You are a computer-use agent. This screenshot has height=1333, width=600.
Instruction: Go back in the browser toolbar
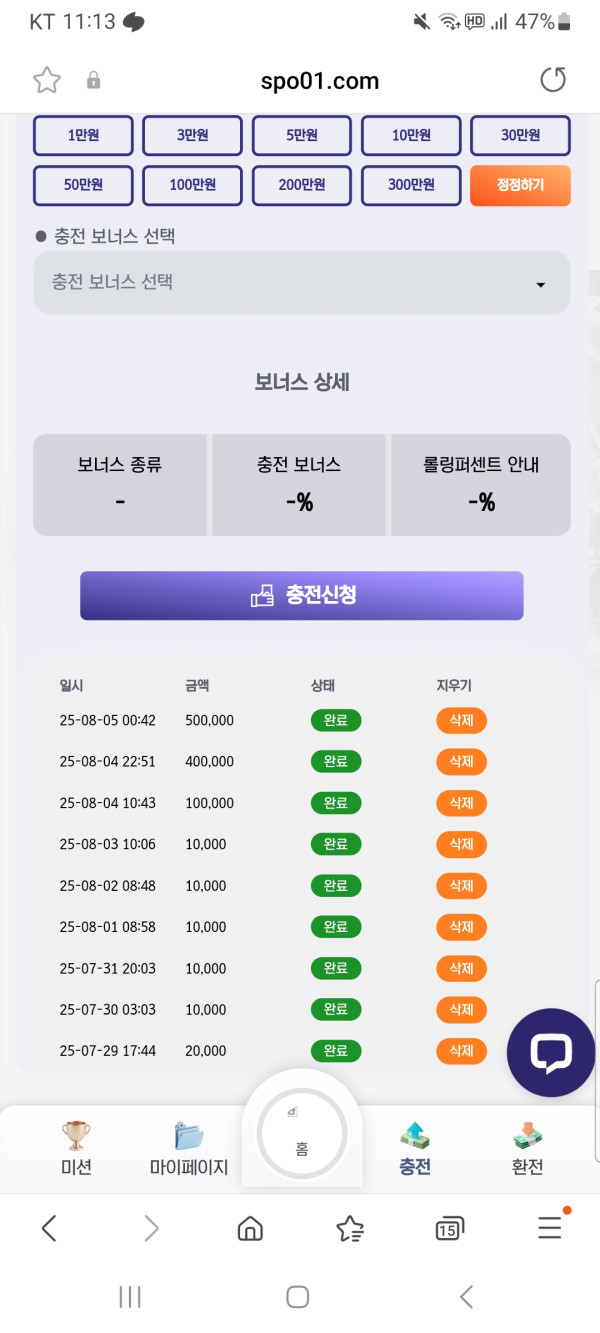pos(49,1229)
